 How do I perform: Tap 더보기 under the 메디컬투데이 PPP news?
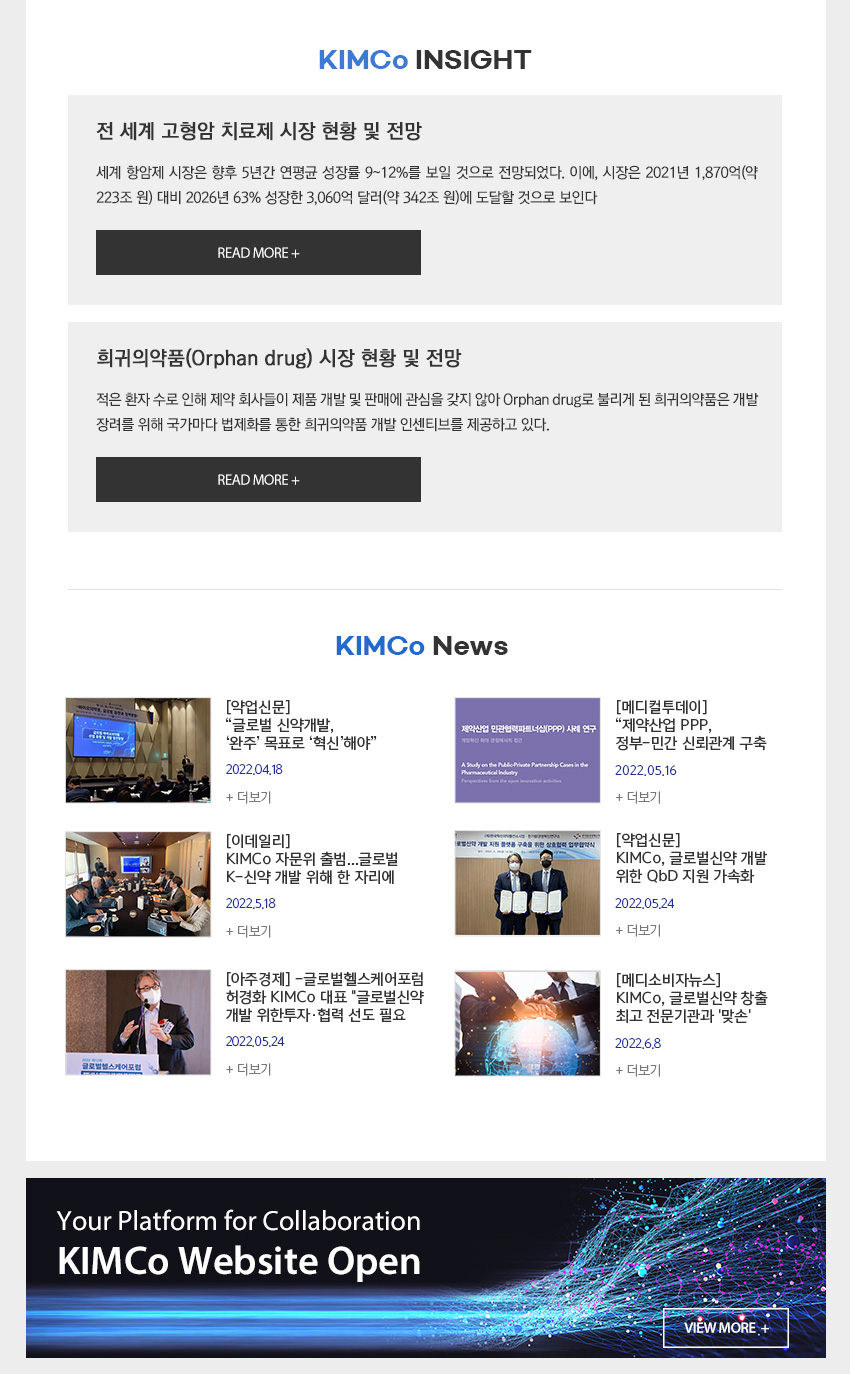click(638, 797)
